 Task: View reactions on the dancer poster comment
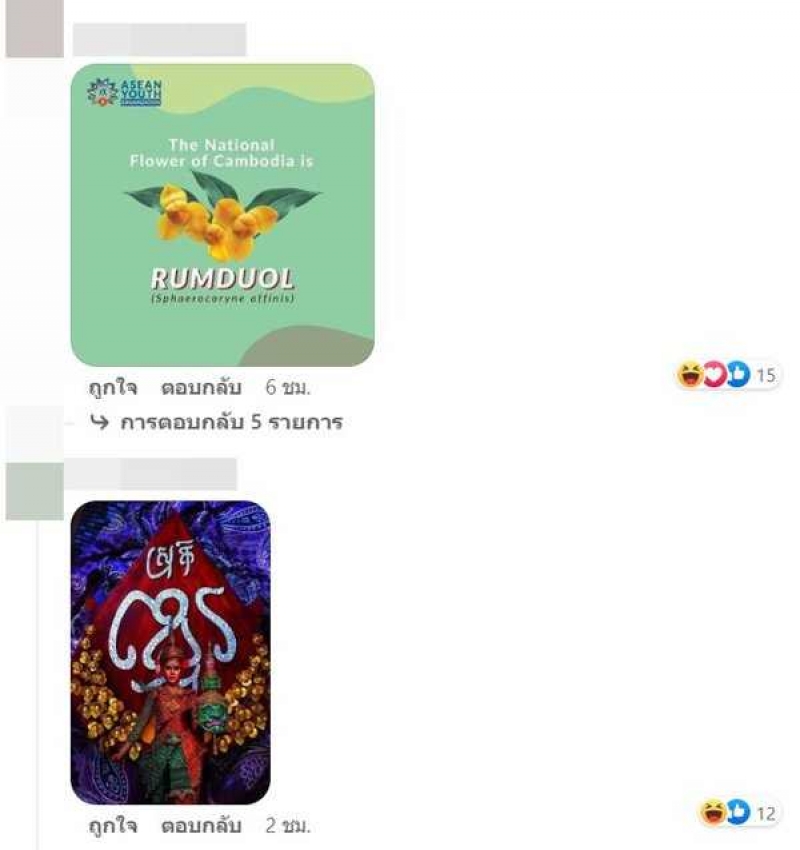coord(738,813)
